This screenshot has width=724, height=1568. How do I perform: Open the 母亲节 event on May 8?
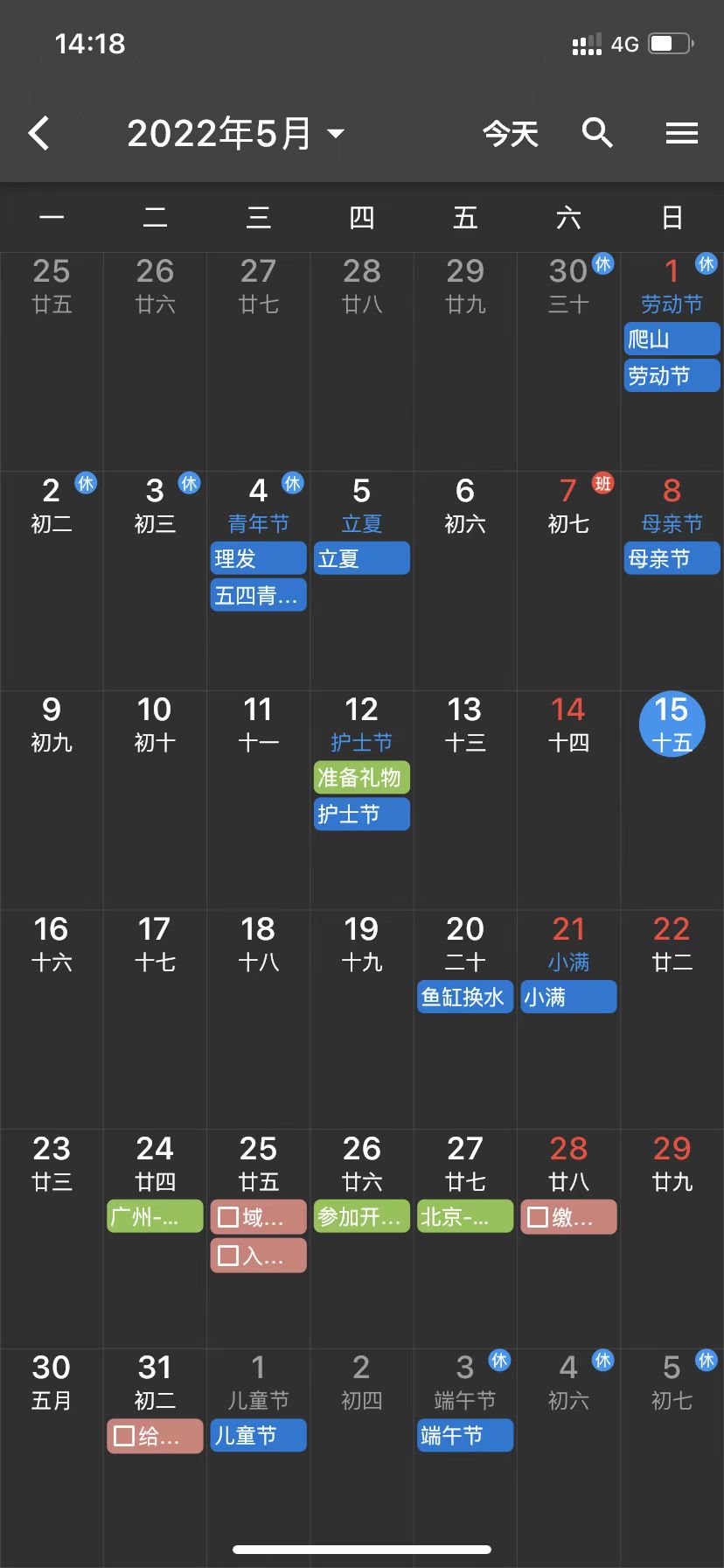pos(672,558)
